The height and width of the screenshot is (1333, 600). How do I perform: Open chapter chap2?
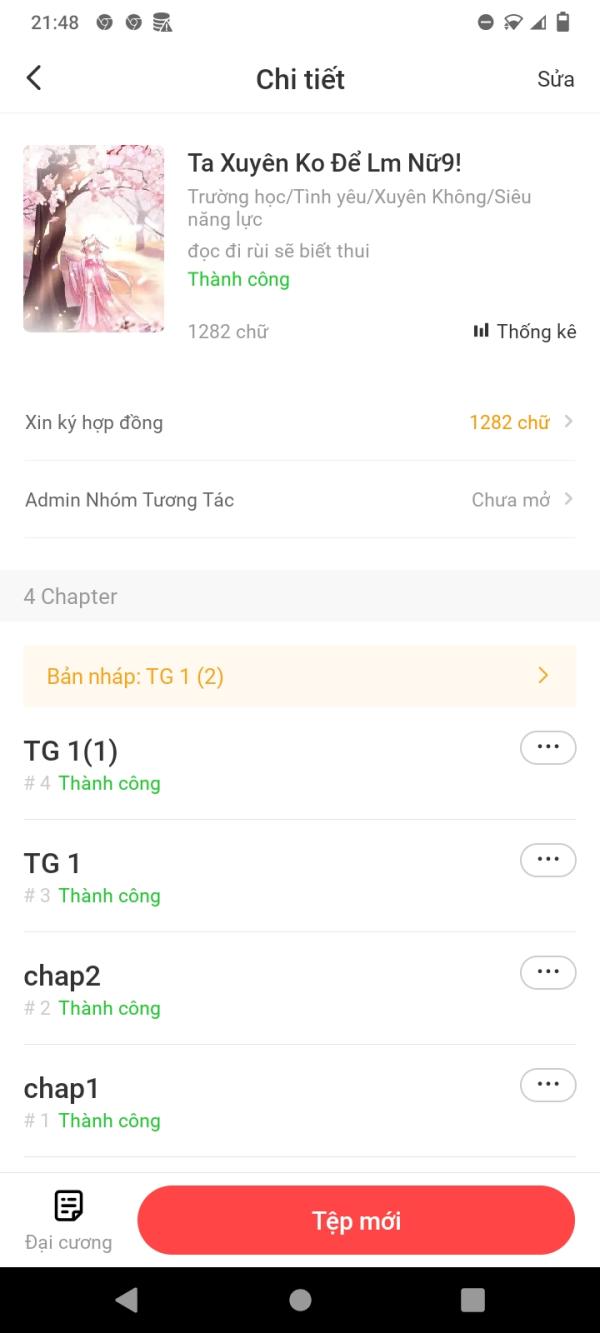click(x=200, y=988)
